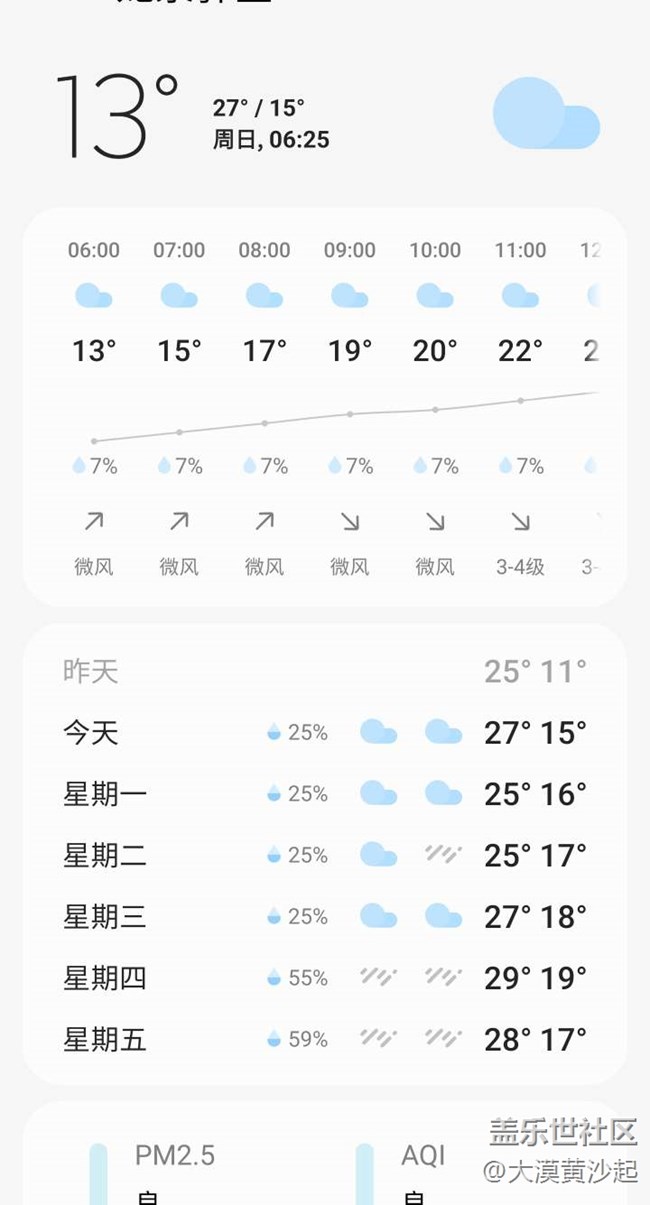The width and height of the screenshot is (650, 1205).
Task: Open the 今天 daily forecast row
Action: (324, 733)
